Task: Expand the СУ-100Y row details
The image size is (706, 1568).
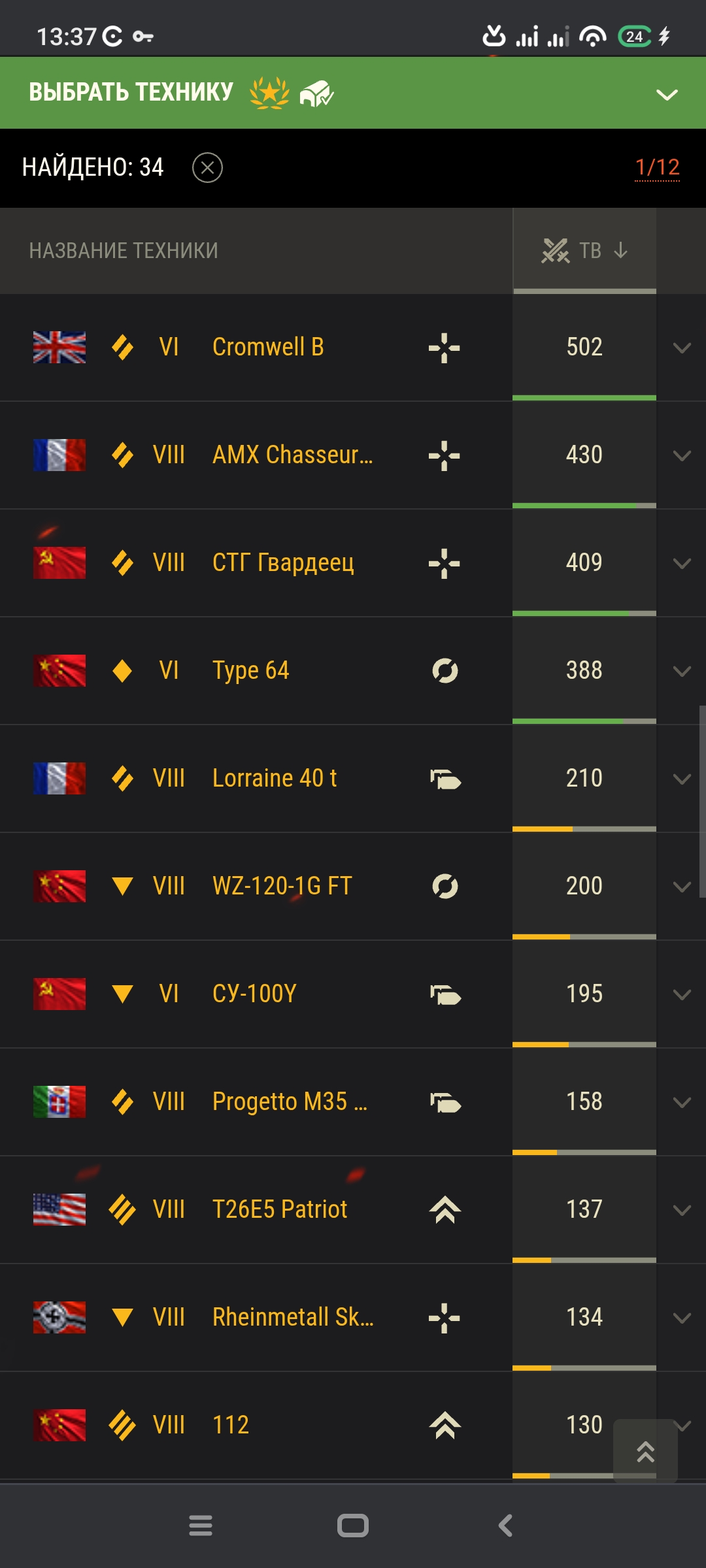Action: point(682,994)
